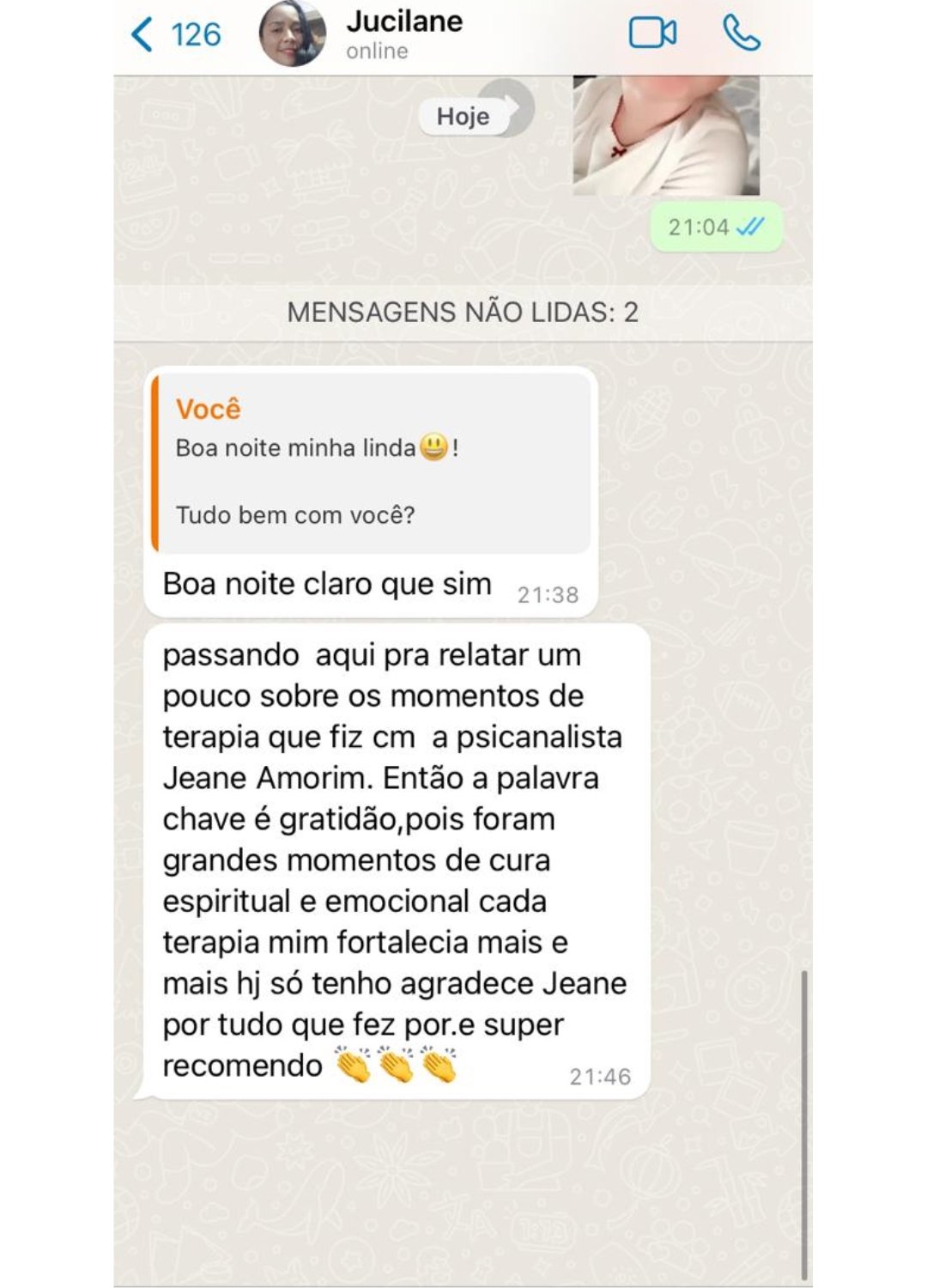Forward the sent photo
927x1288 pixels.
pos(508,108)
